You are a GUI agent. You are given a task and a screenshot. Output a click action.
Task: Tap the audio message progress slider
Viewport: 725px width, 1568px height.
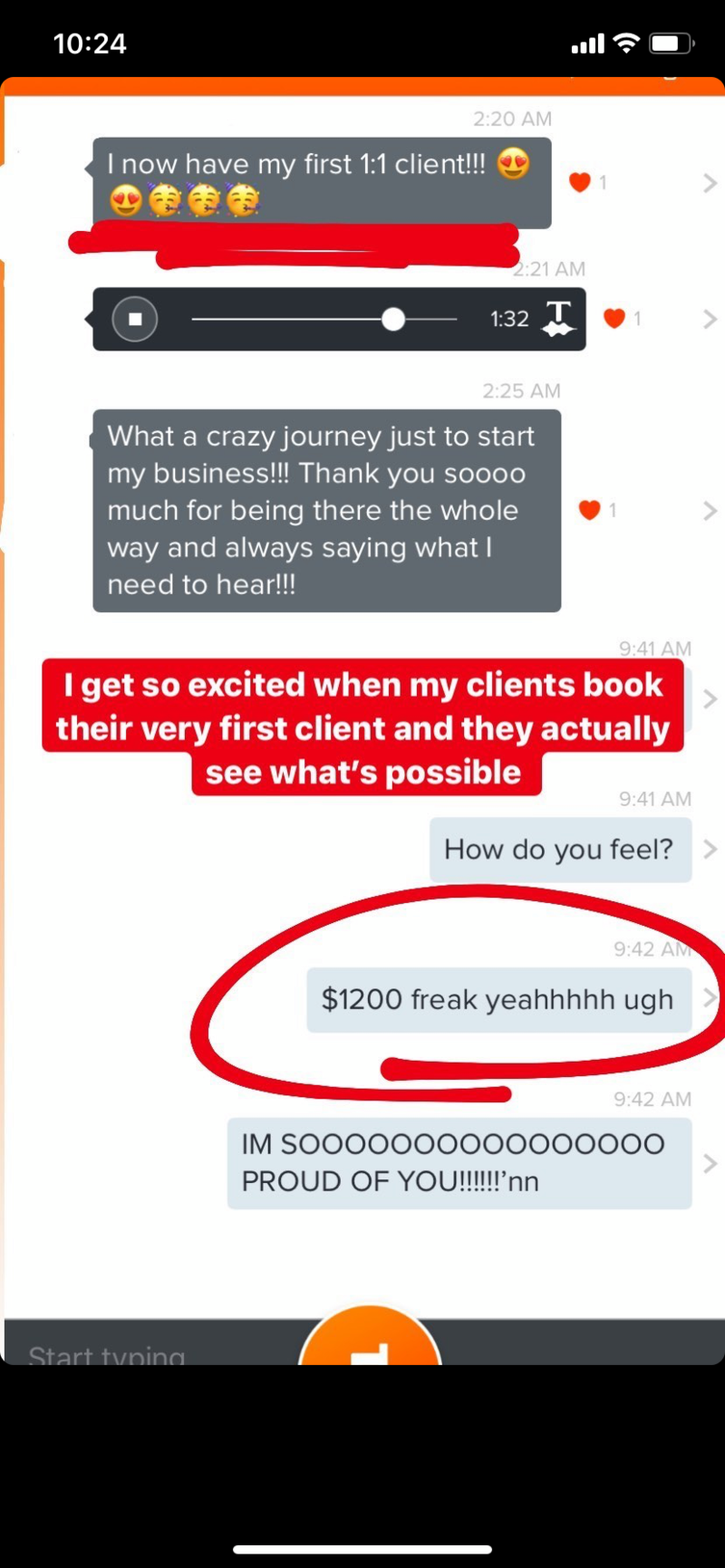tap(392, 319)
